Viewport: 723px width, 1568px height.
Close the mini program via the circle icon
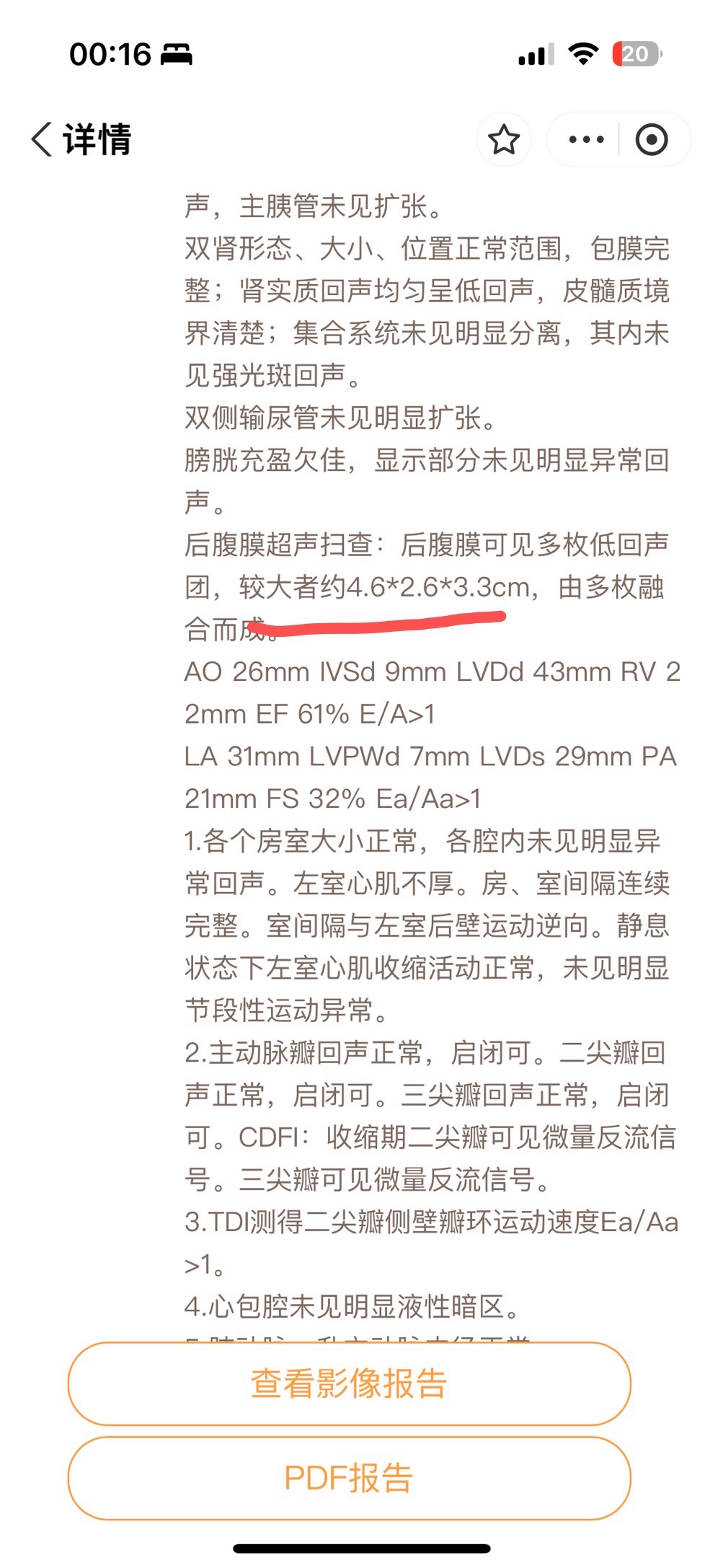[652, 139]
